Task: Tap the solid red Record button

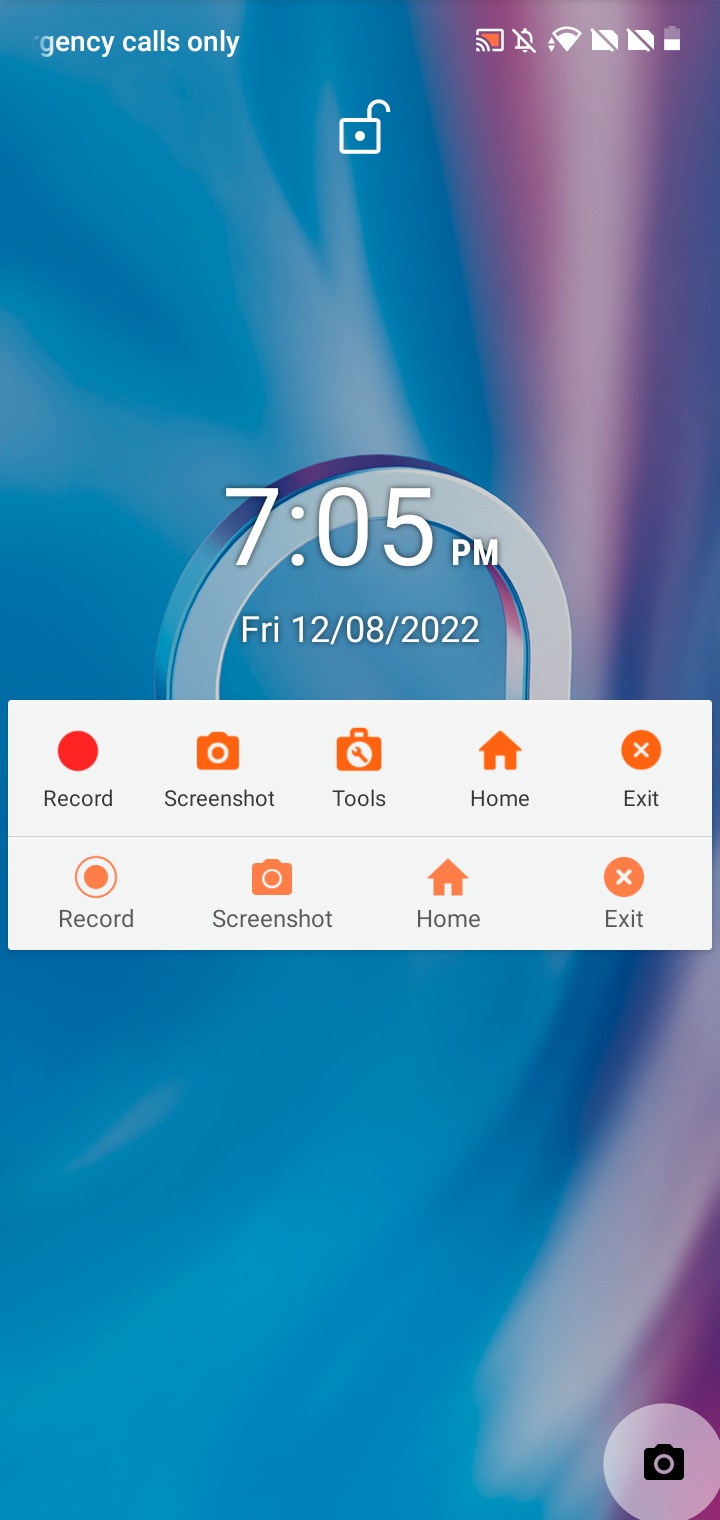Action: 78,769
